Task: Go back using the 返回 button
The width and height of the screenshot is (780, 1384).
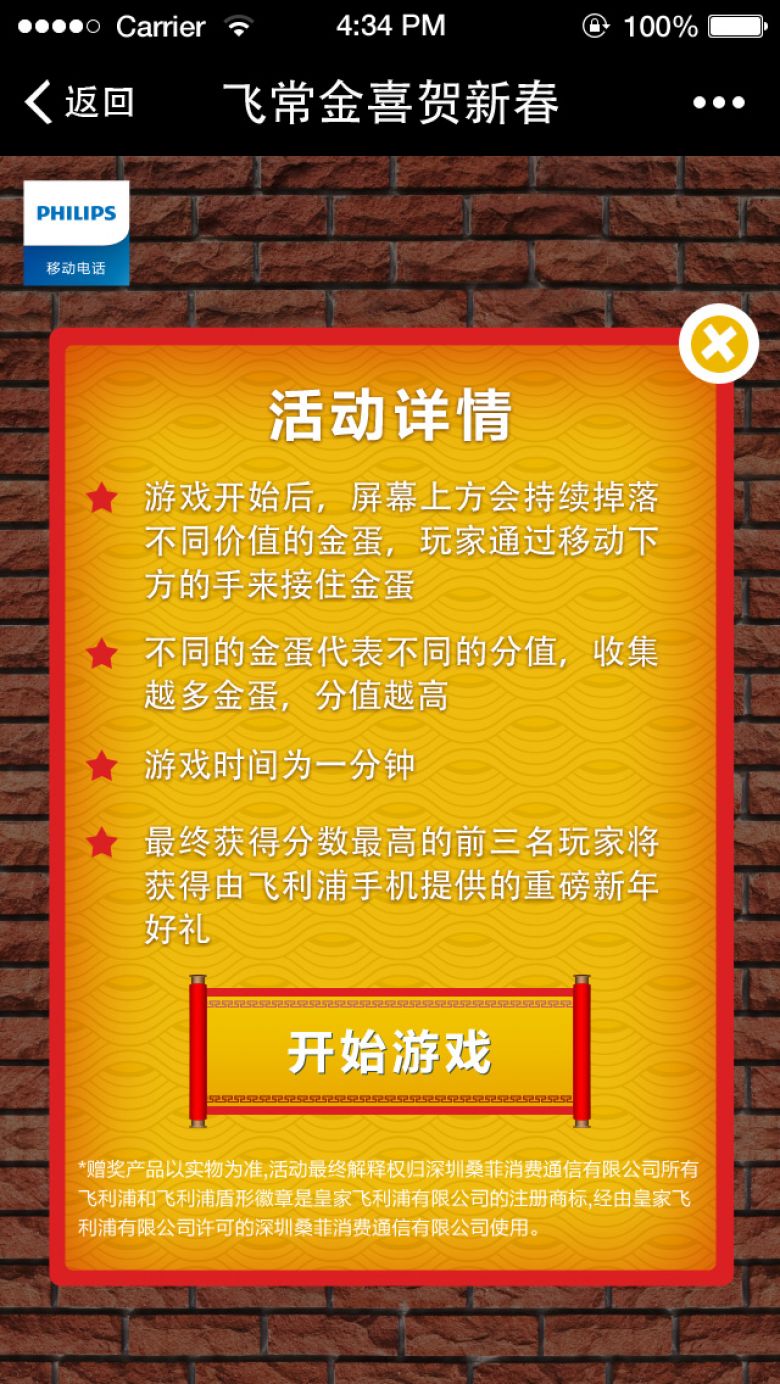Action: coord(80,103)
